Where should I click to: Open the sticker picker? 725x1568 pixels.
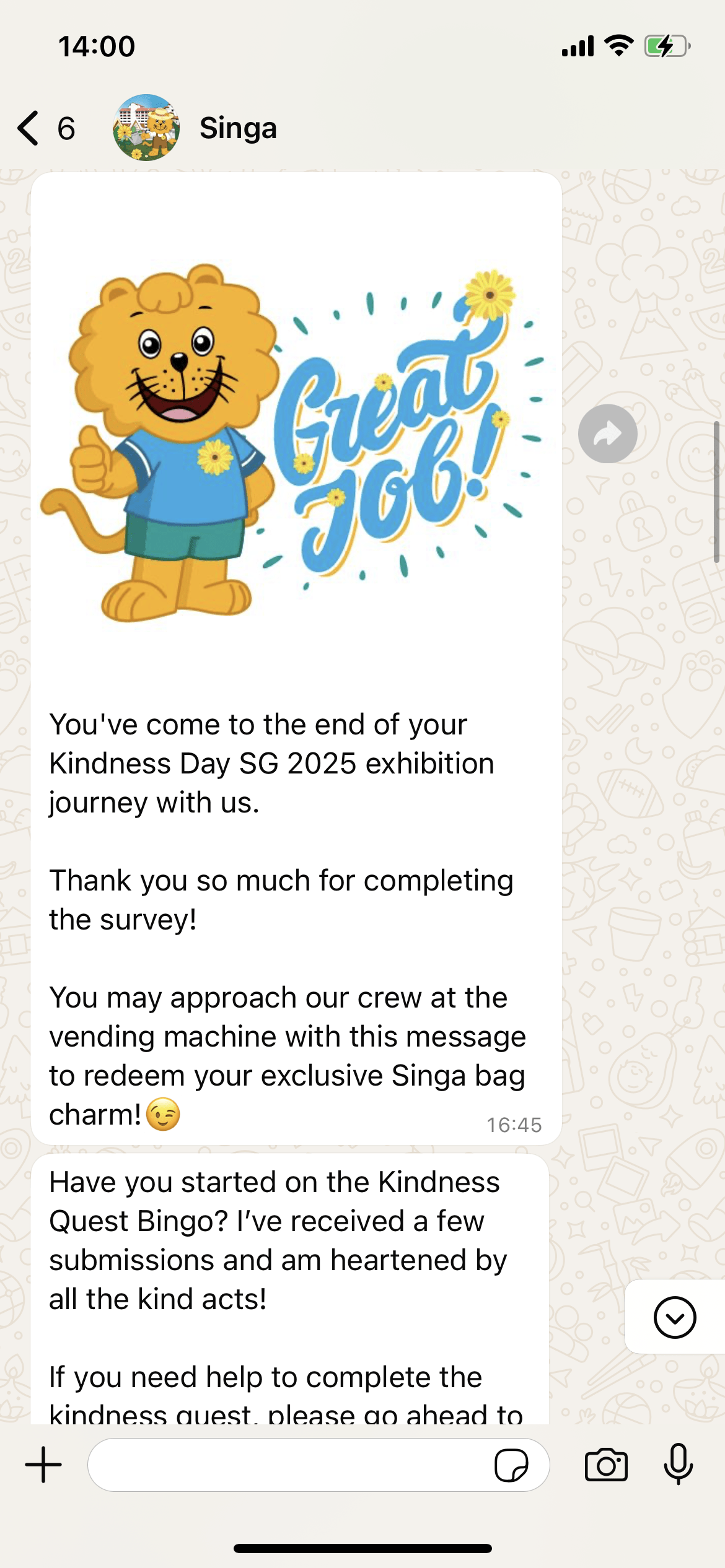(511, 1465)
